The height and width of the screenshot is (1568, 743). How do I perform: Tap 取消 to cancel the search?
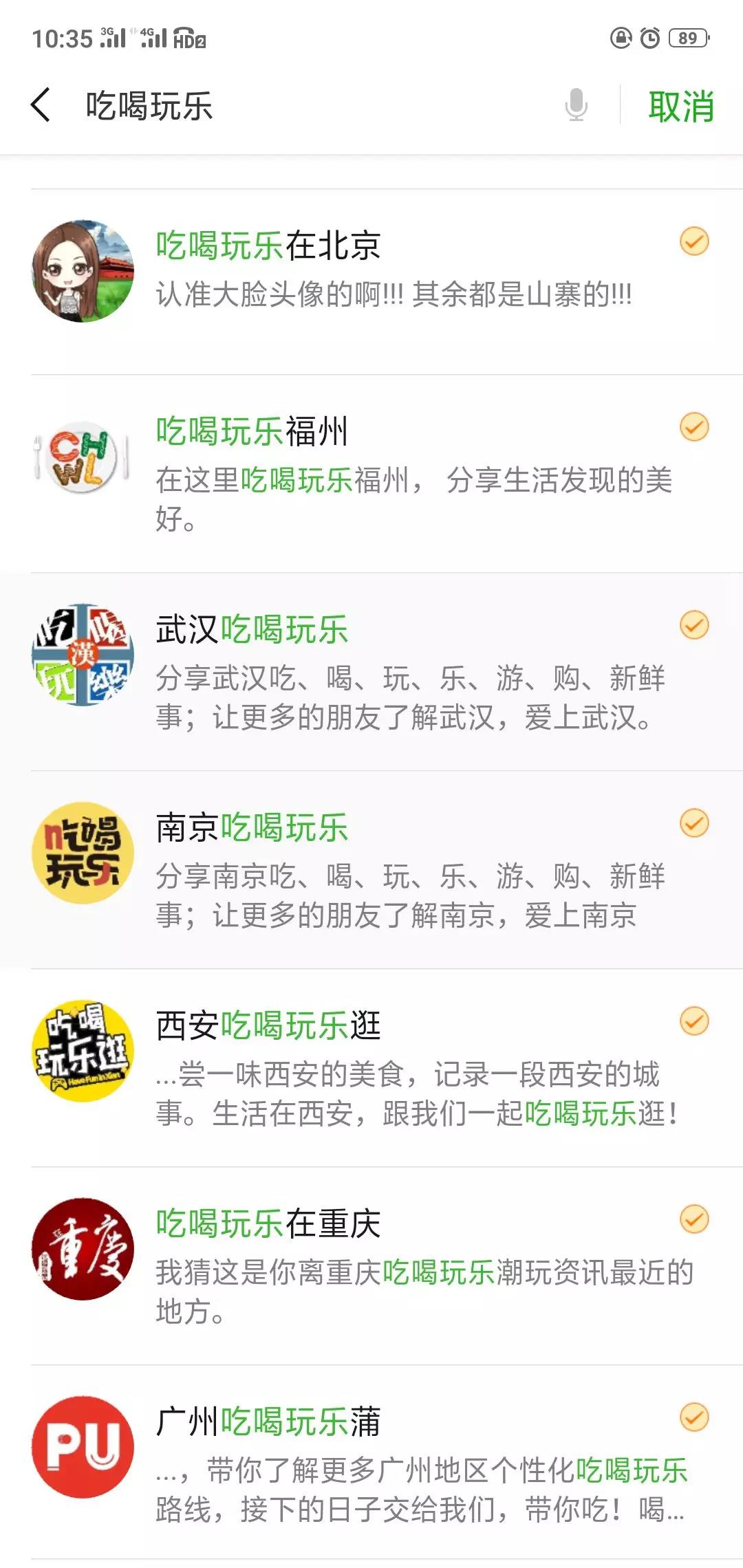point(680,107)
